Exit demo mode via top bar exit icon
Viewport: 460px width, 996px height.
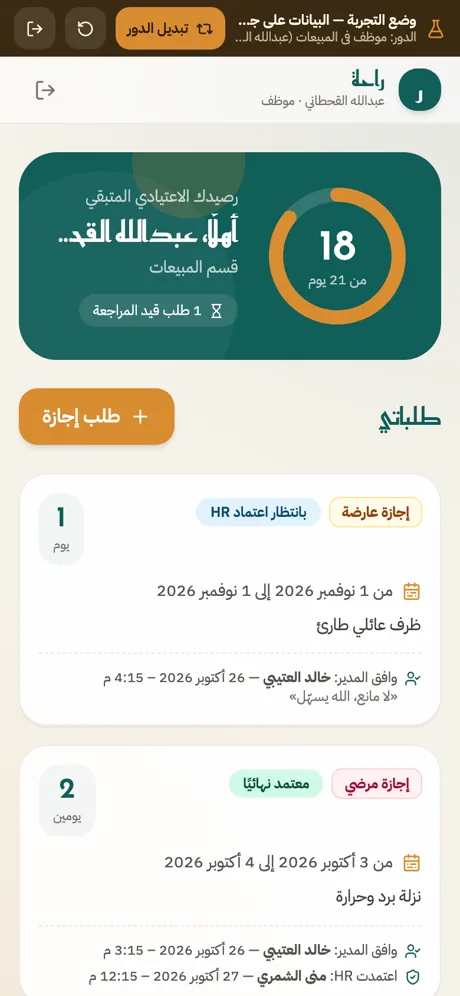35,29
